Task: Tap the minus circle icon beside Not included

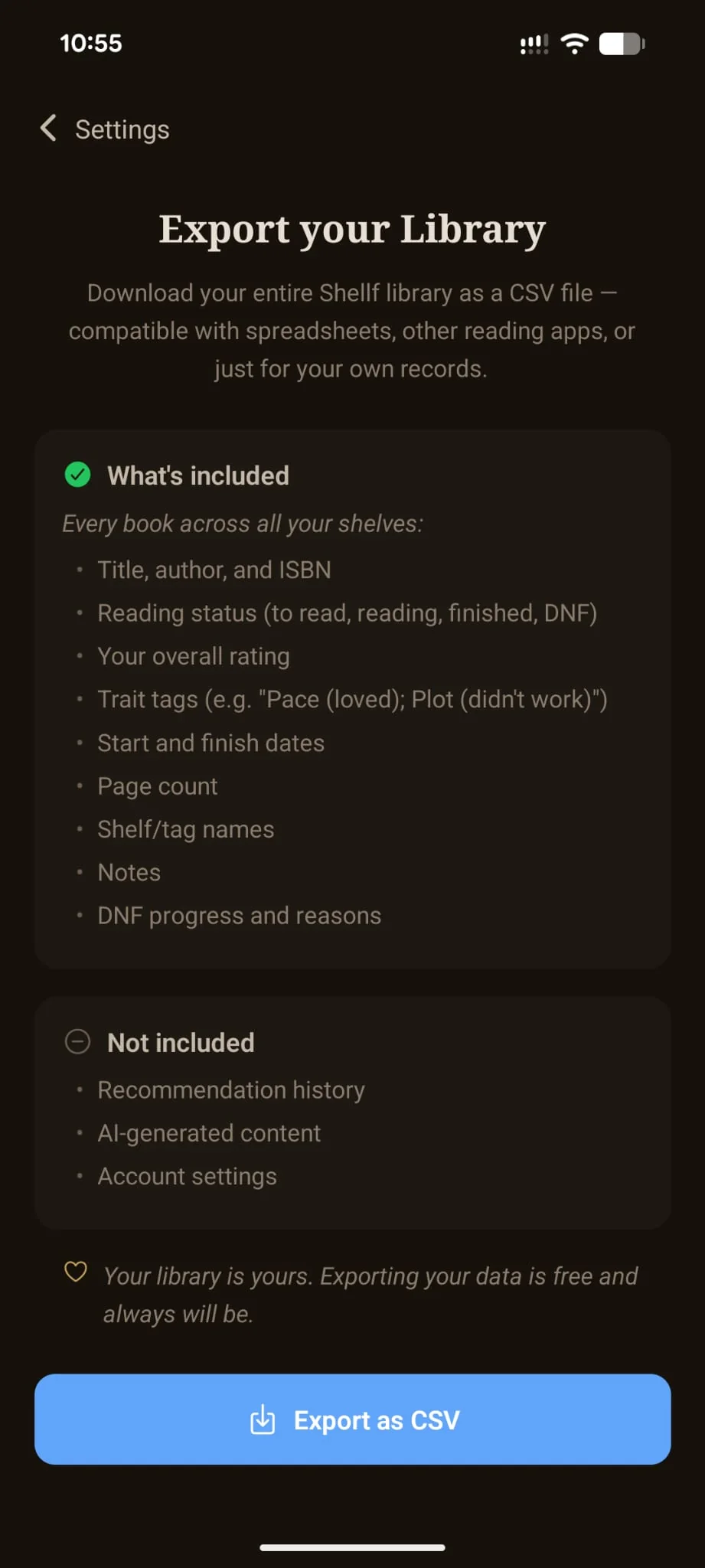Action: pyautogui.click(x=77, y=1041)
